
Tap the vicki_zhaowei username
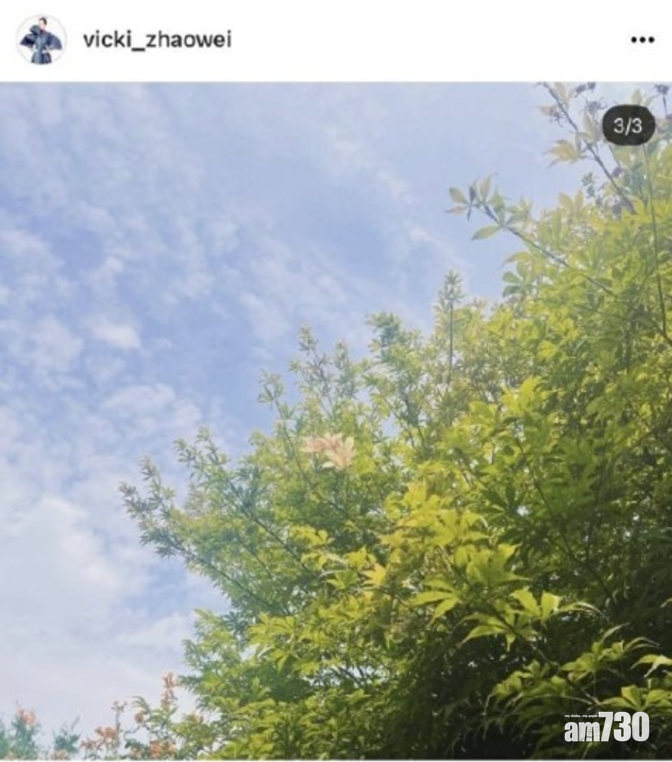pos(157,40)
